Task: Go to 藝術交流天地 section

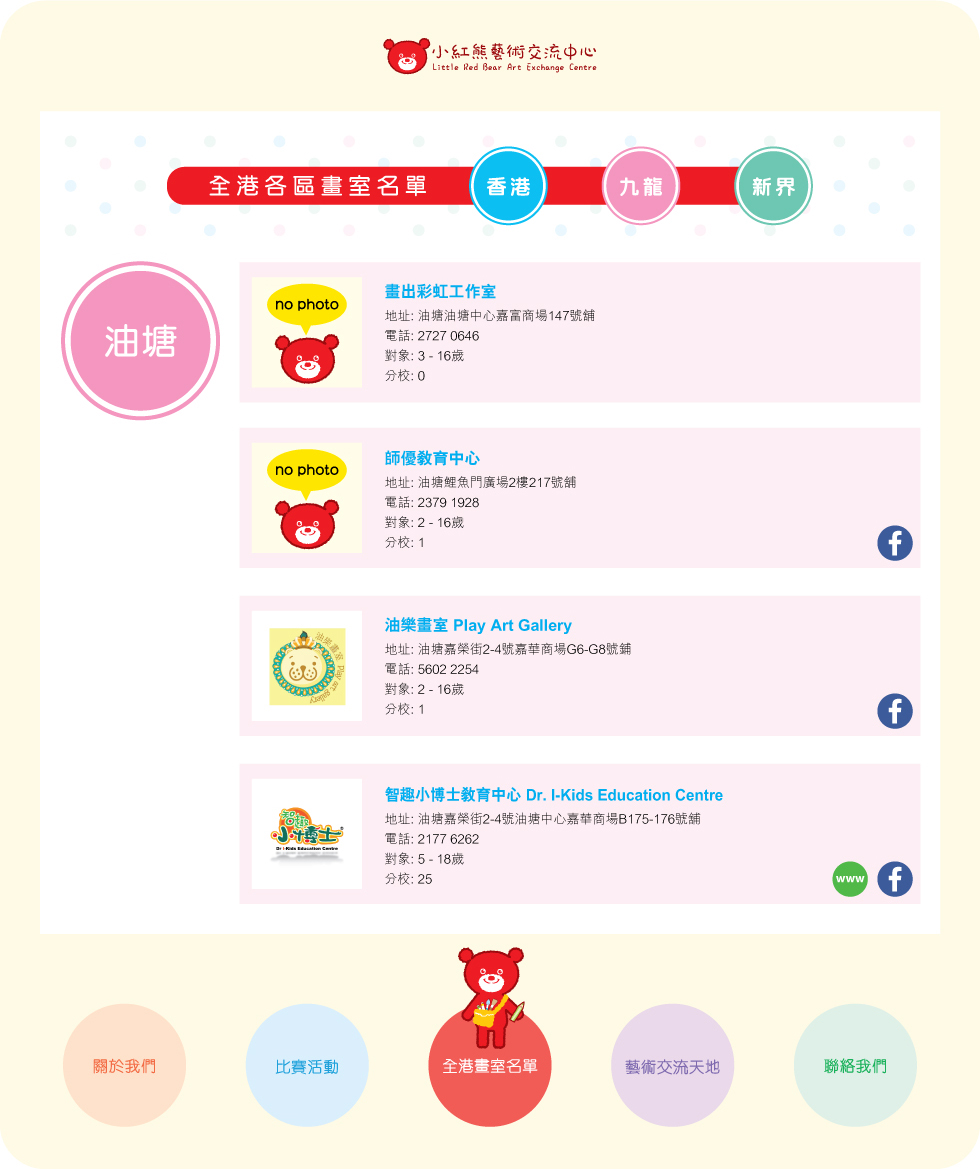Action: pos(672,1066)
